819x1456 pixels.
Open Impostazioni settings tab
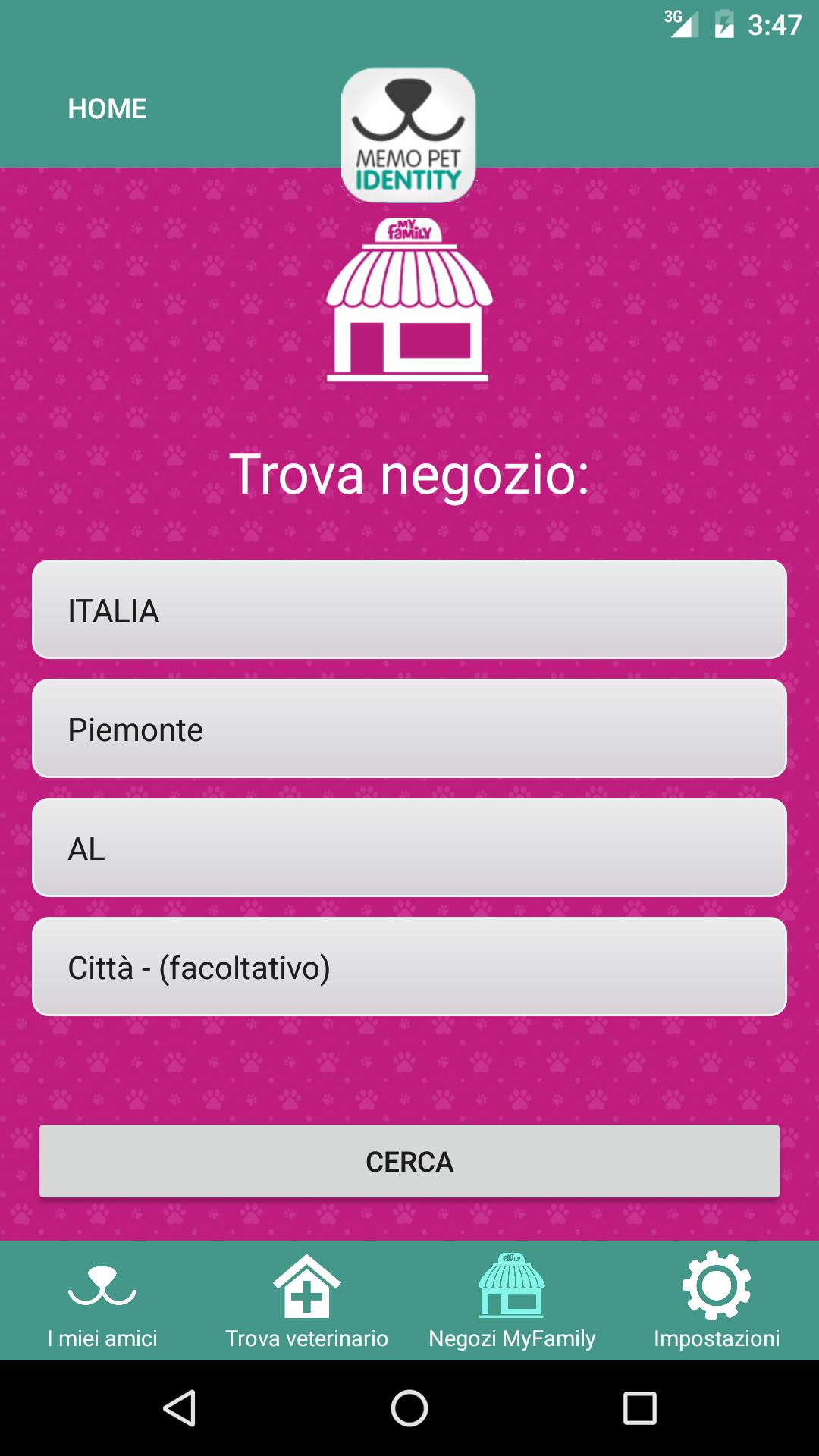[x=717, y=1301]
